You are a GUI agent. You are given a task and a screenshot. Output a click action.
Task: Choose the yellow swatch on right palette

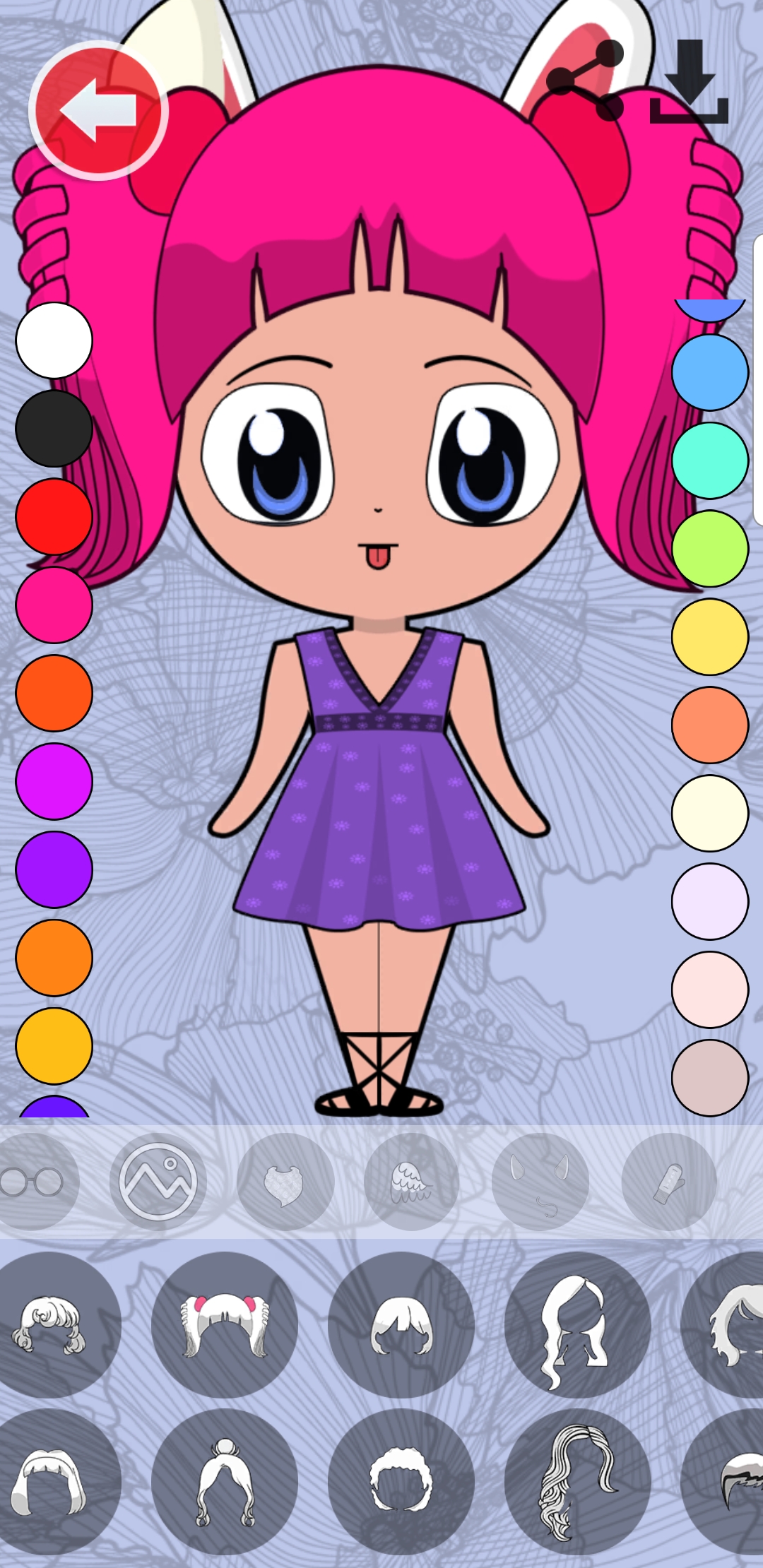click(710, 636)
